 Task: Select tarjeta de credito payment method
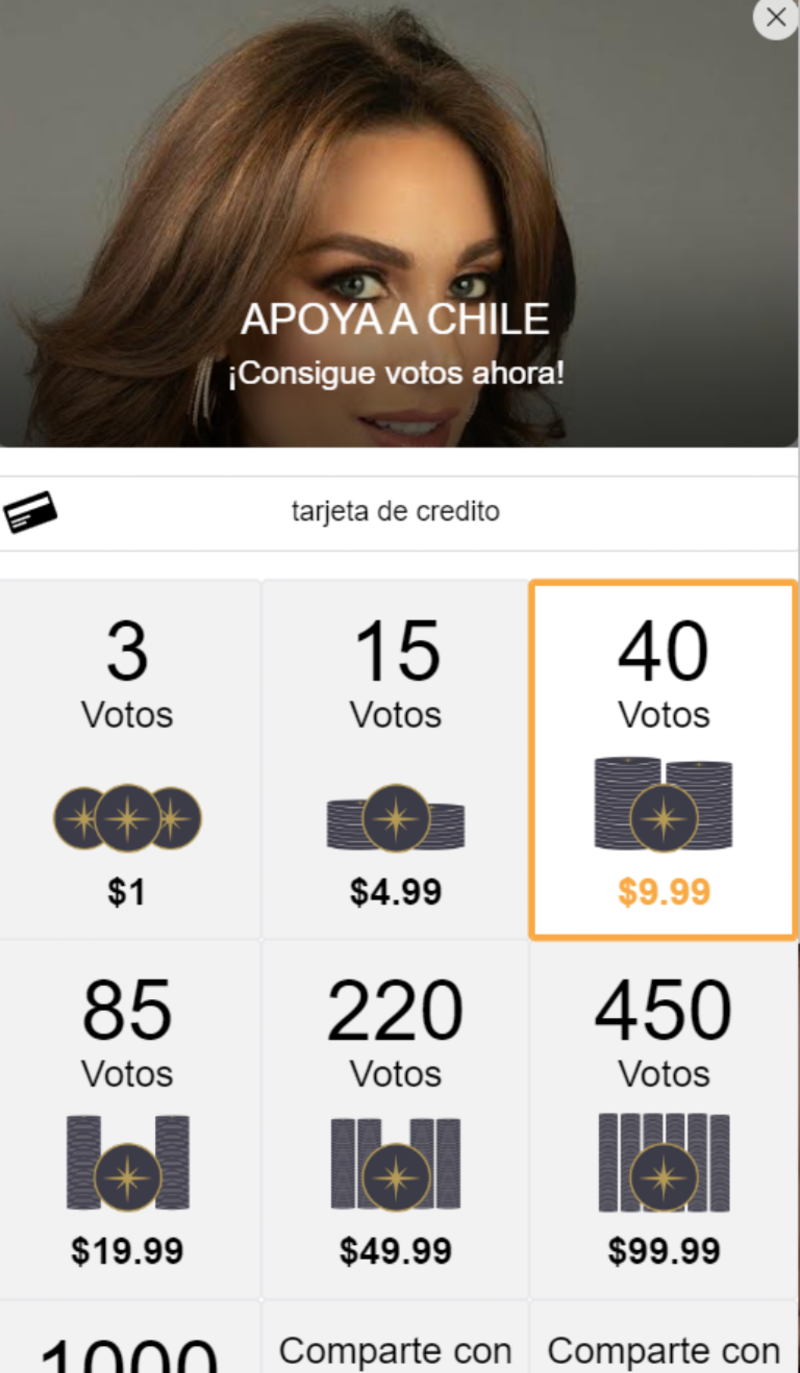click(396, 513)
